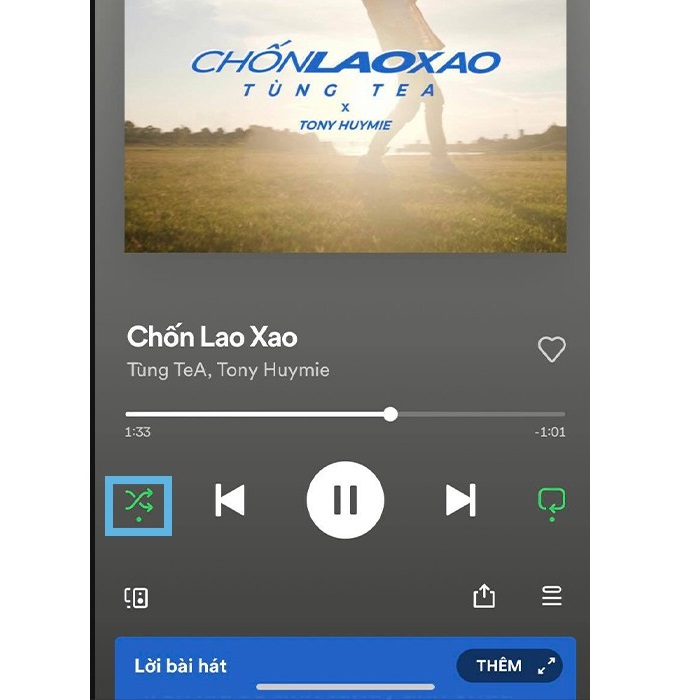Share this song
Screen dimensions: 700x700
(x=484, y=597)
